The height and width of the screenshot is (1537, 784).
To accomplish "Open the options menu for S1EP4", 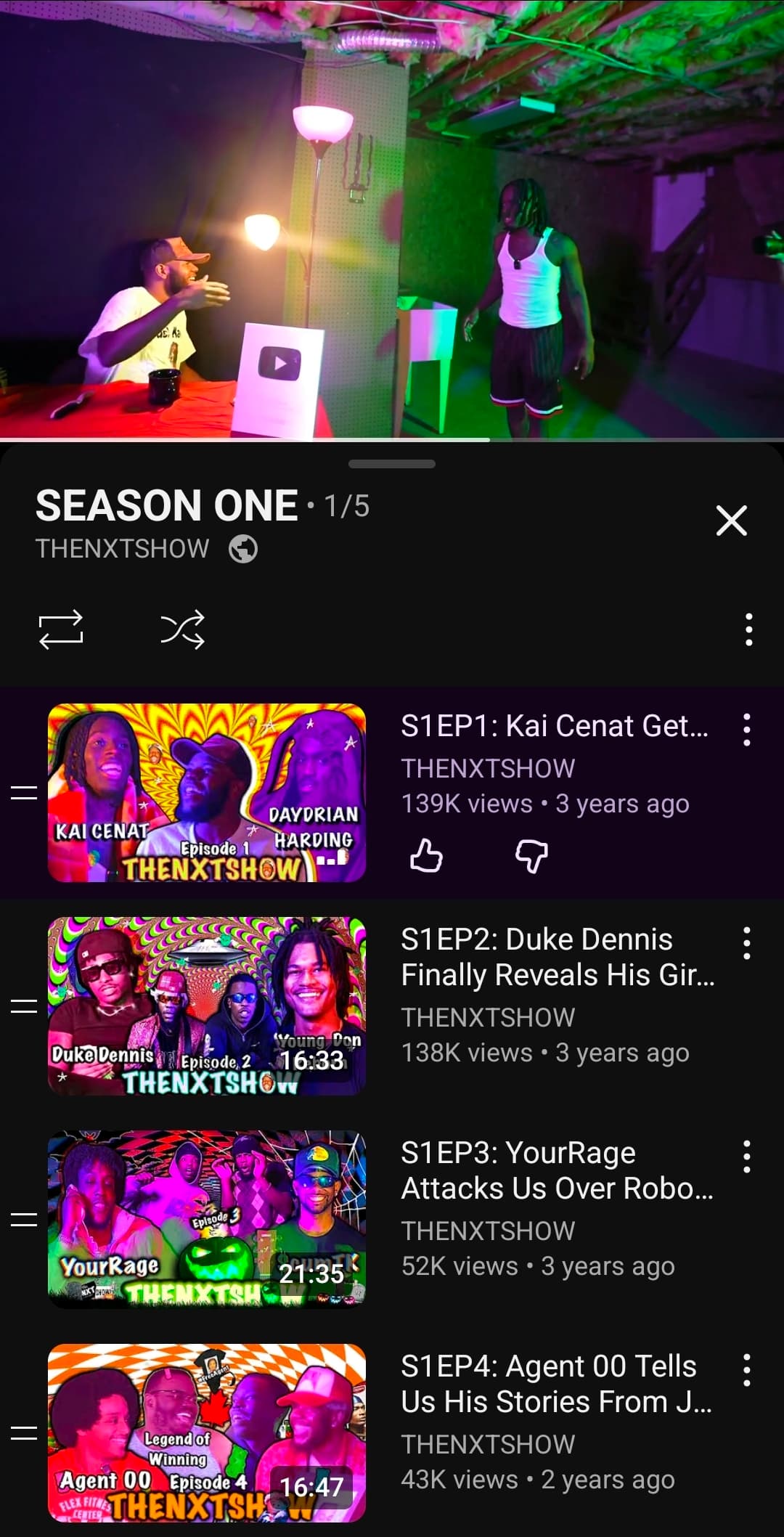I will pyautogui.click(x=746, y=1370).
